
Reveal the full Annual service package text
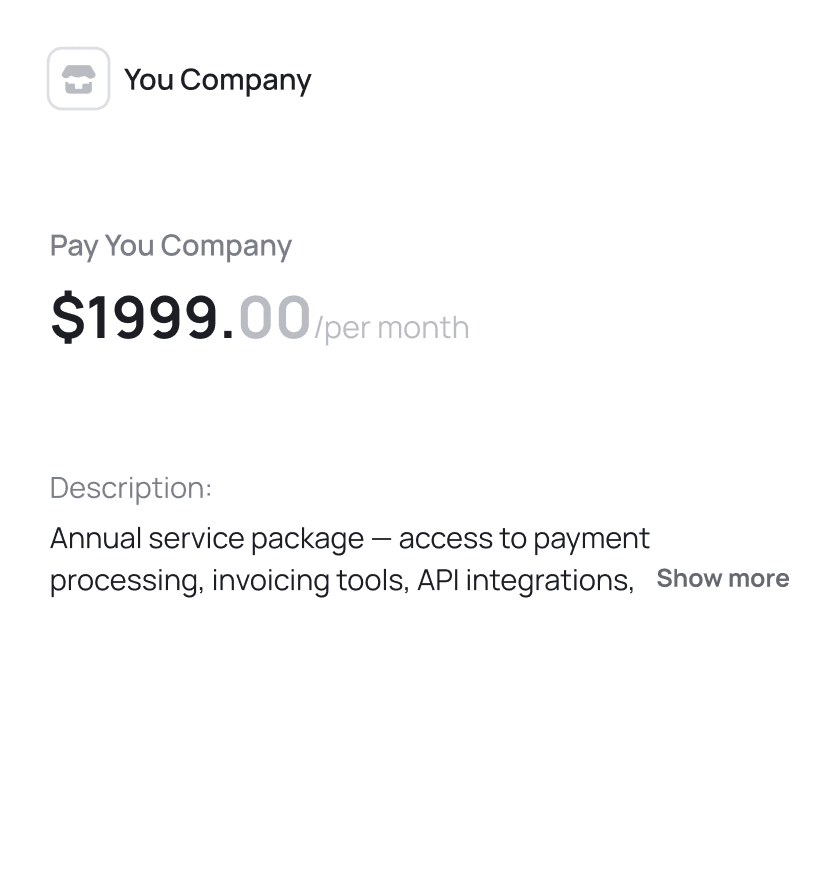coord(723,578)
